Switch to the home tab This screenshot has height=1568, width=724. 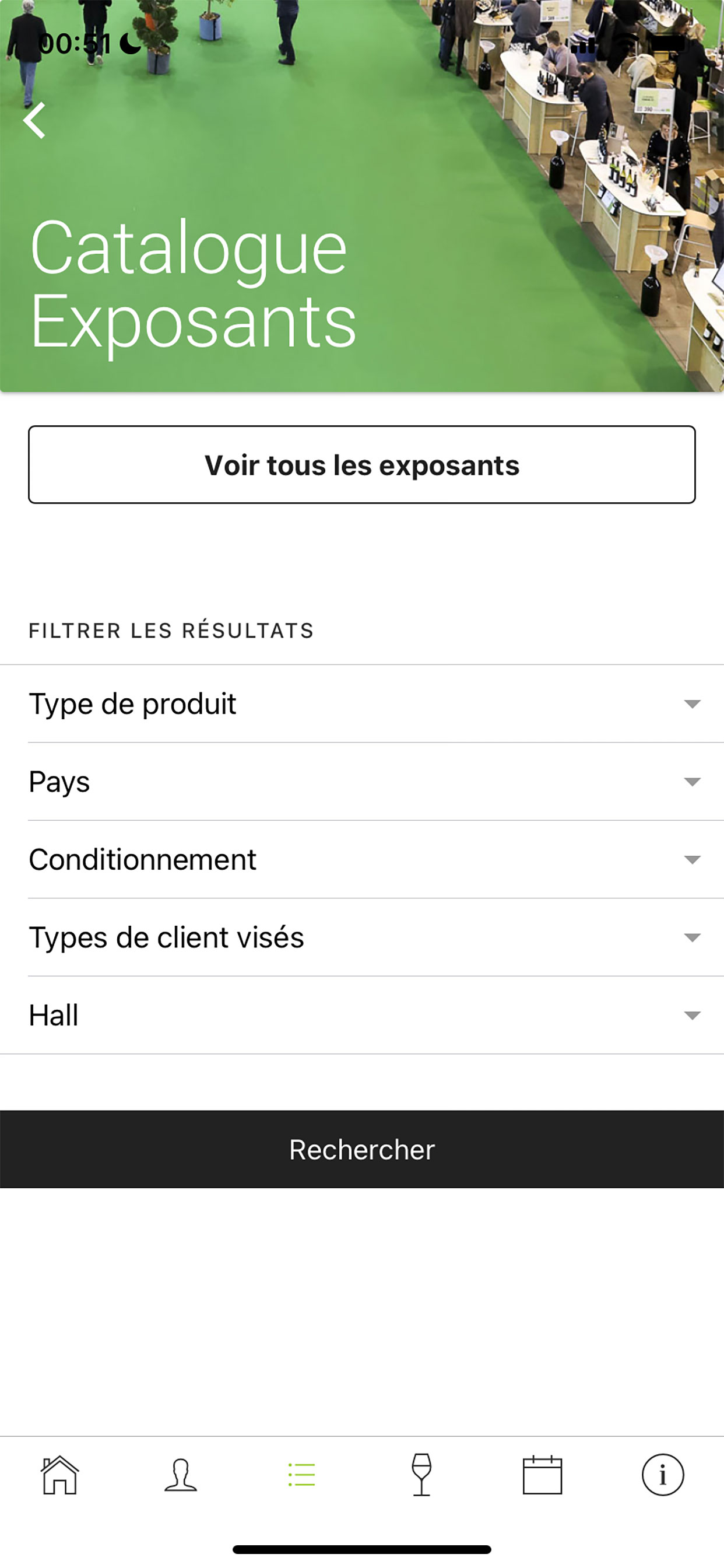tap(59, 1475)
